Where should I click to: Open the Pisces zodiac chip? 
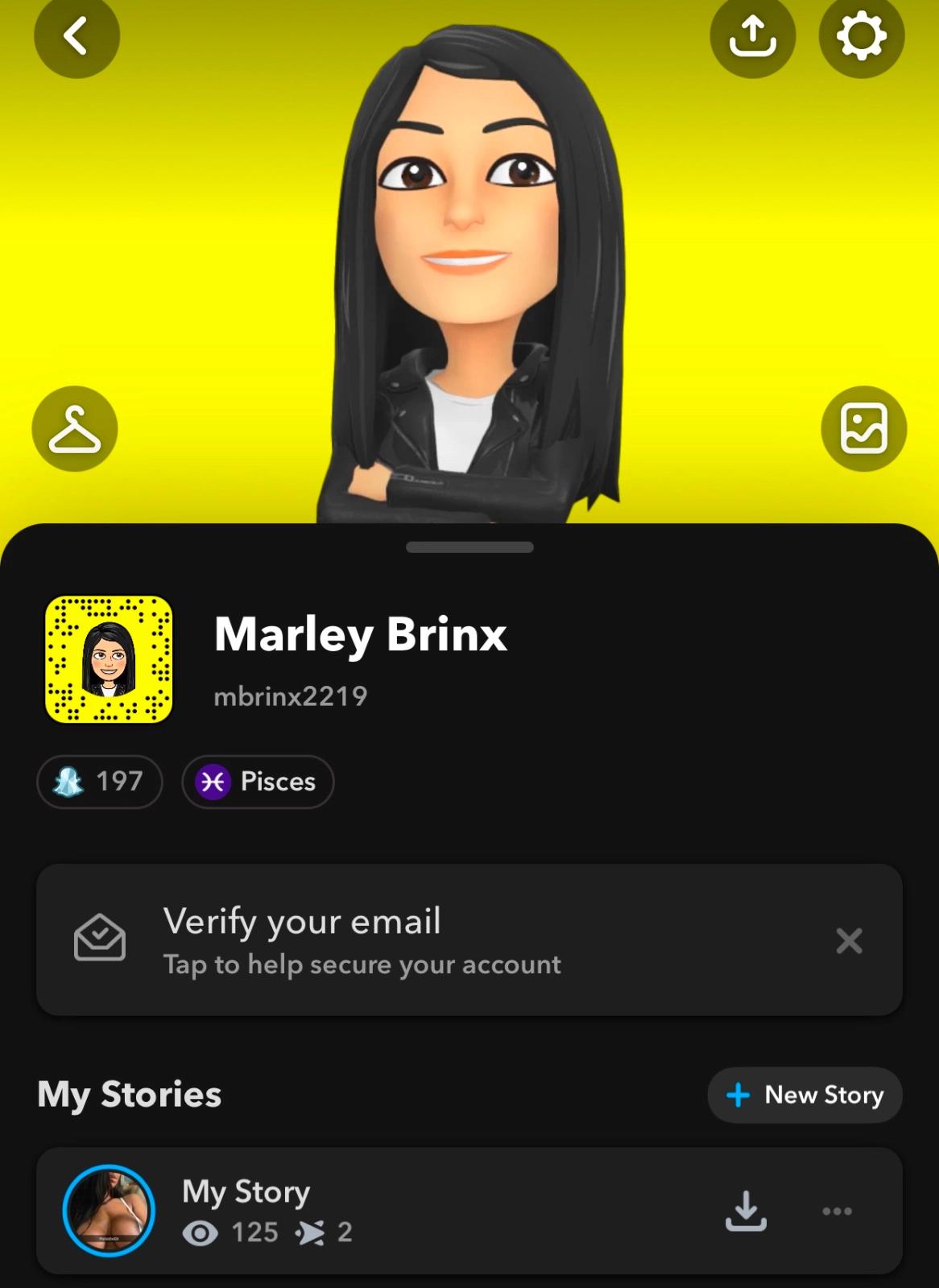(x=258, y=782)
